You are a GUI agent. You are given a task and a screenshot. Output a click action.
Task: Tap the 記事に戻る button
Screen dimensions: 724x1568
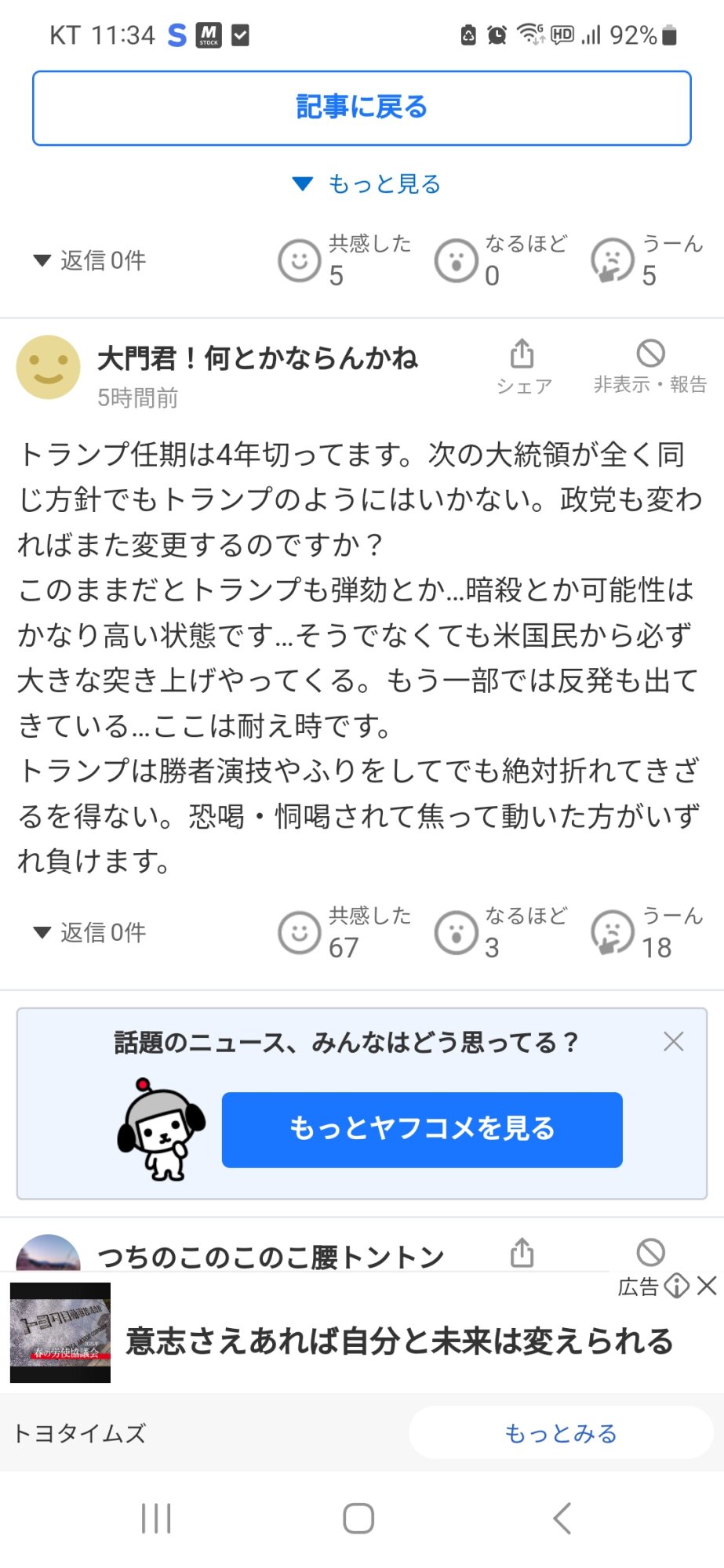pos(362,107)
